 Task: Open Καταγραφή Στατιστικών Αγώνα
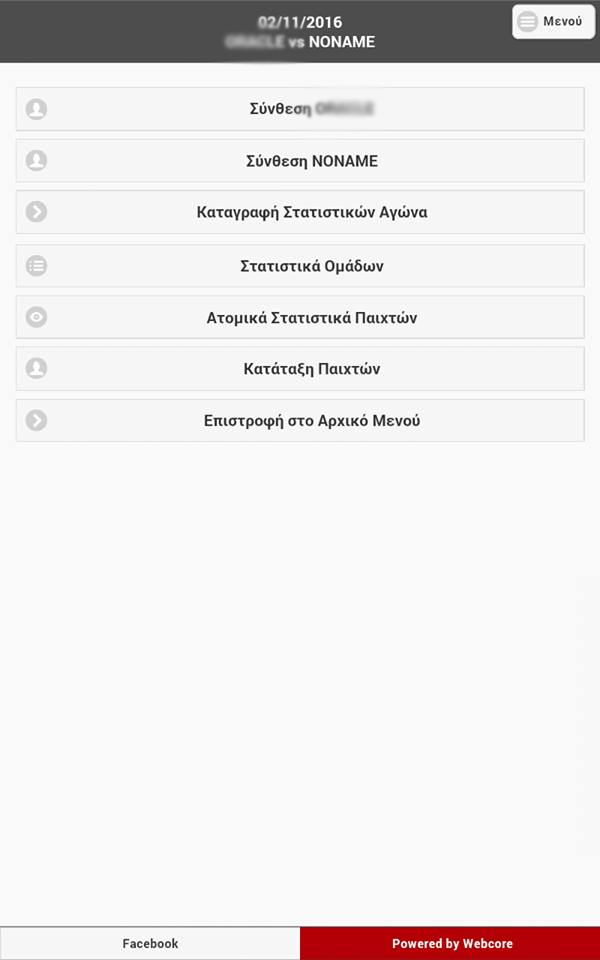(300, 213)
